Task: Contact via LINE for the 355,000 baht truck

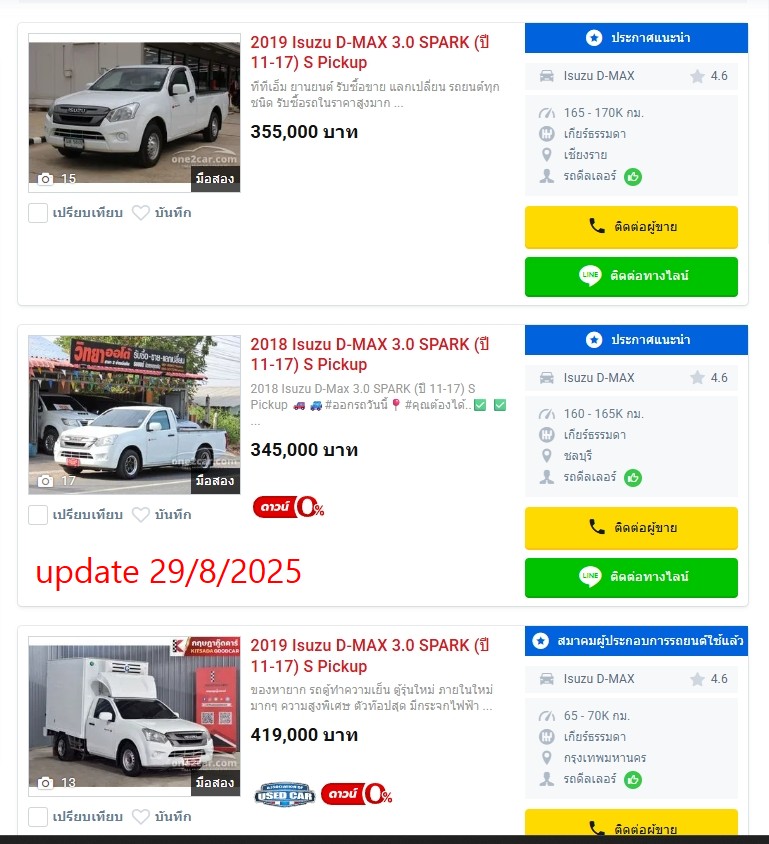Action: point(631,276)
